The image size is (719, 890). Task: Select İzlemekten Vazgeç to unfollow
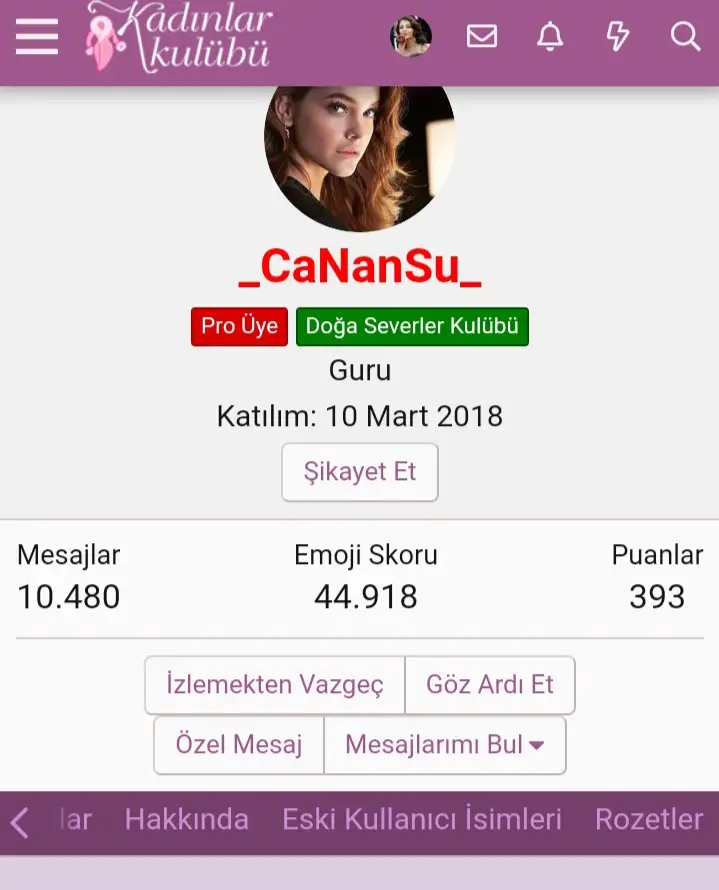275,685
